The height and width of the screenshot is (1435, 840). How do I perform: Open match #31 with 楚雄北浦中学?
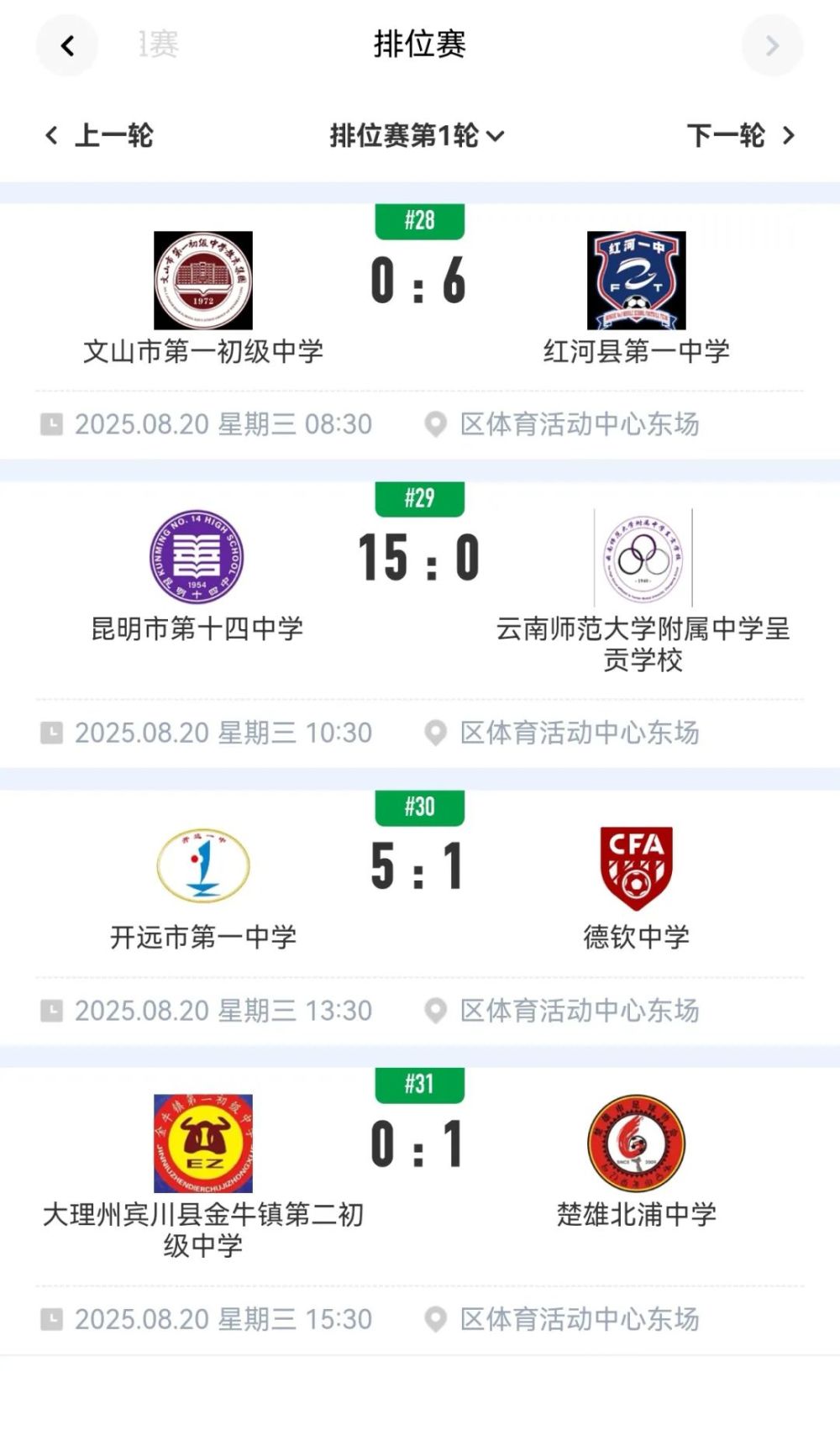(420, 1211)
